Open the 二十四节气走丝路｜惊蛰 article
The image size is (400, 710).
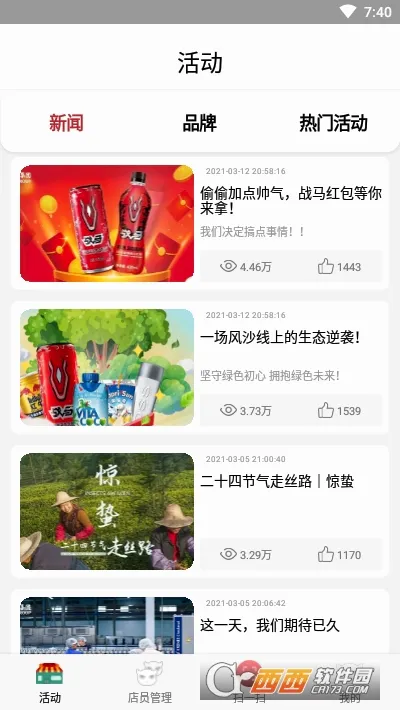pos(200,511)
